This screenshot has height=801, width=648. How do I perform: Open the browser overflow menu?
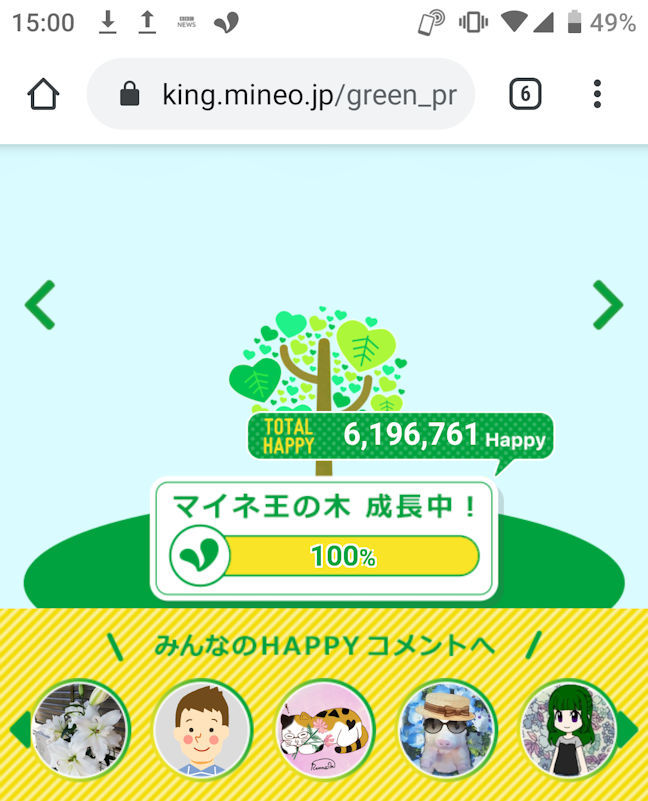pos(597,95)
